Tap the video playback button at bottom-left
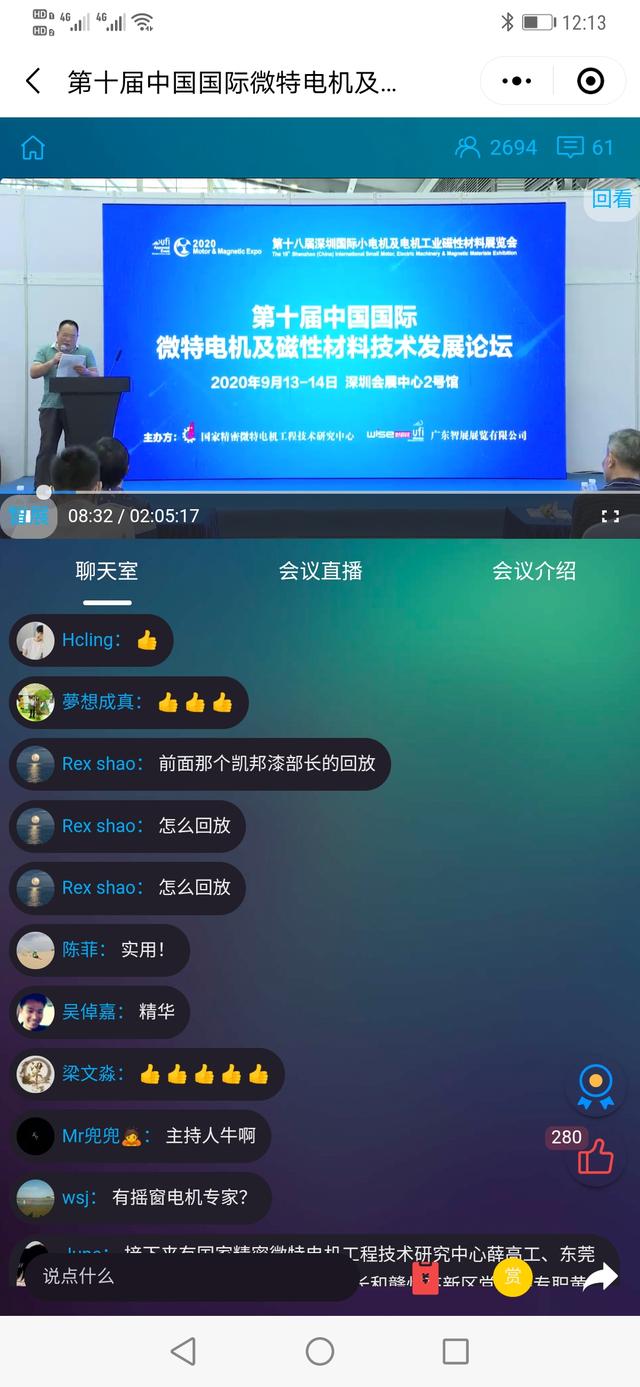Viewport: 640px width, 1387px height. (x=29, y=516)
